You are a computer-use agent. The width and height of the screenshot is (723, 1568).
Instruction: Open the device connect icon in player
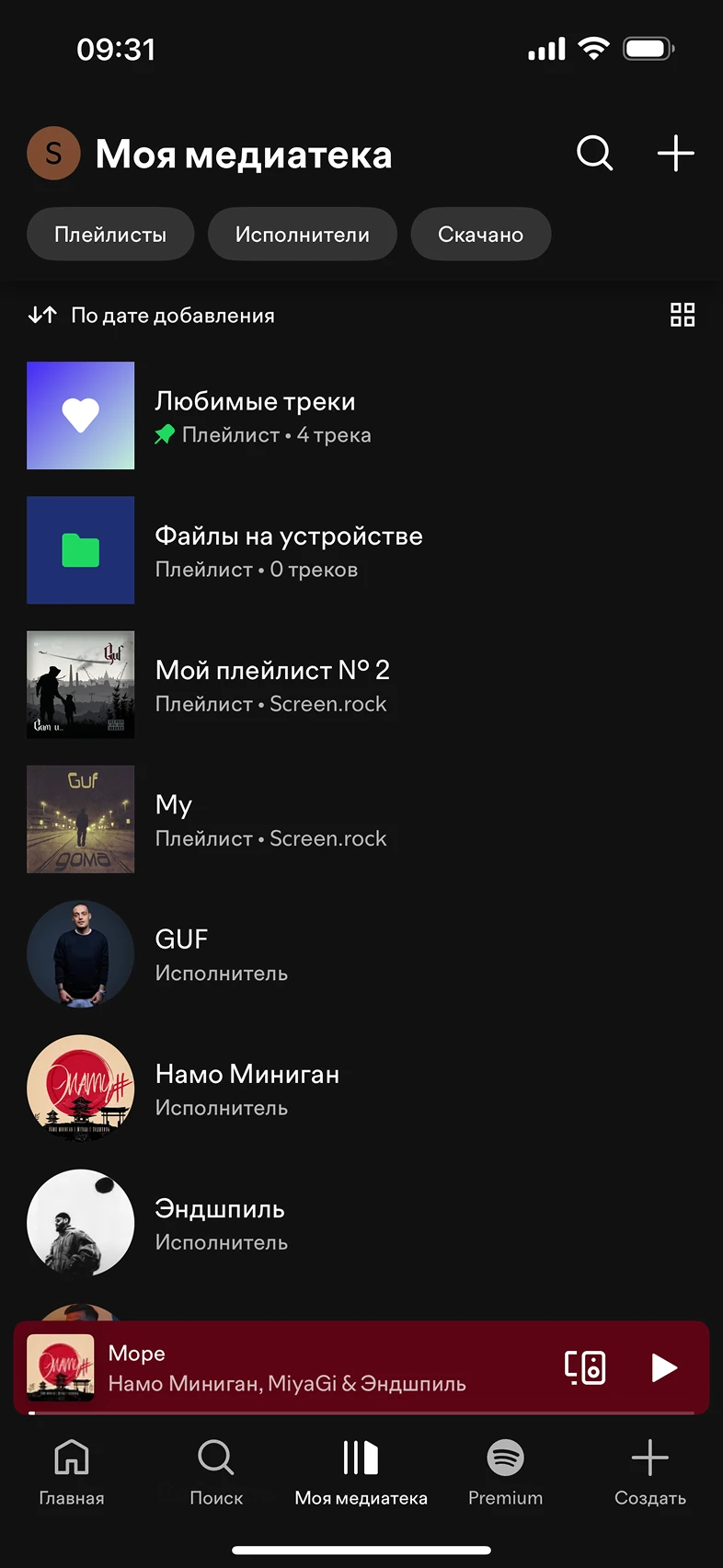pos(585,1367)
